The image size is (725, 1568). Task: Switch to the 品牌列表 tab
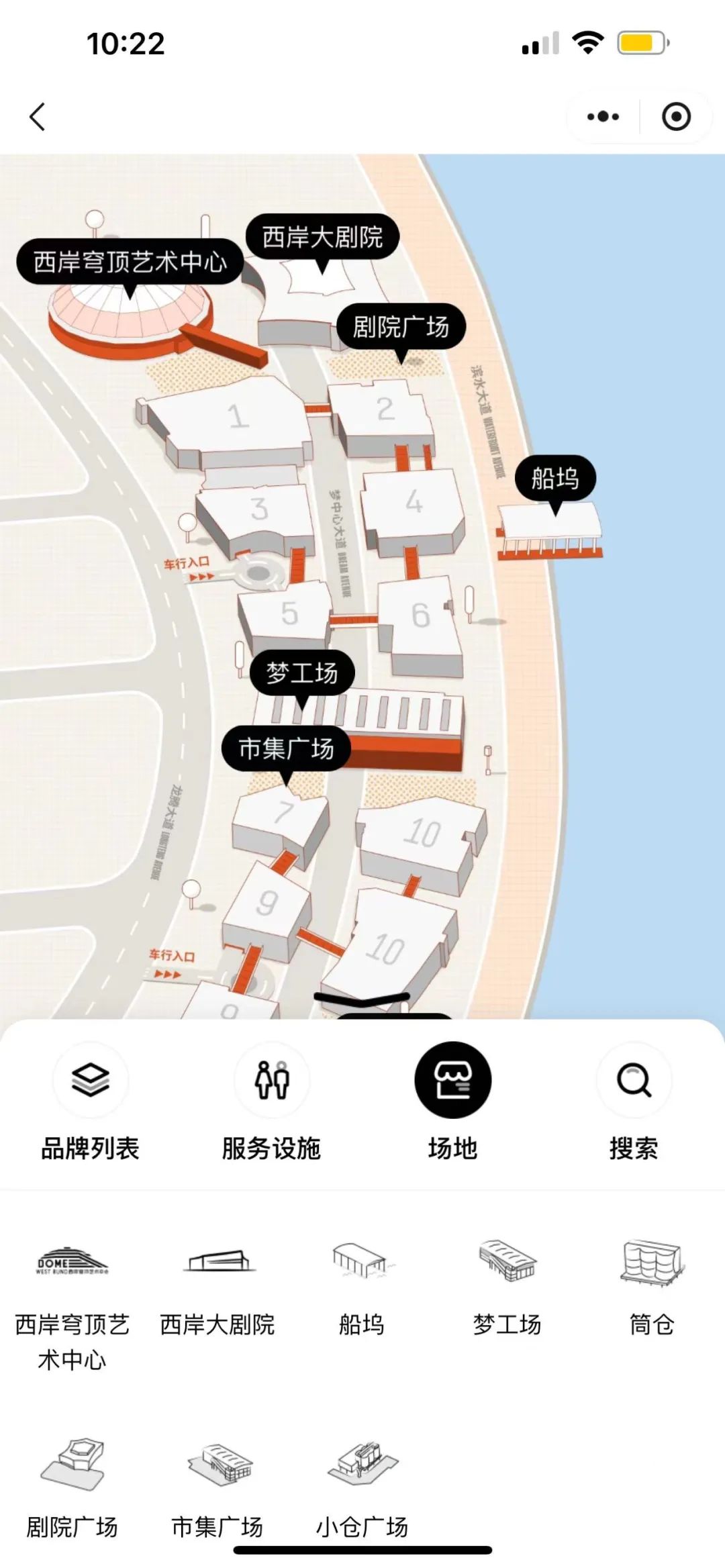point(90,1101)
